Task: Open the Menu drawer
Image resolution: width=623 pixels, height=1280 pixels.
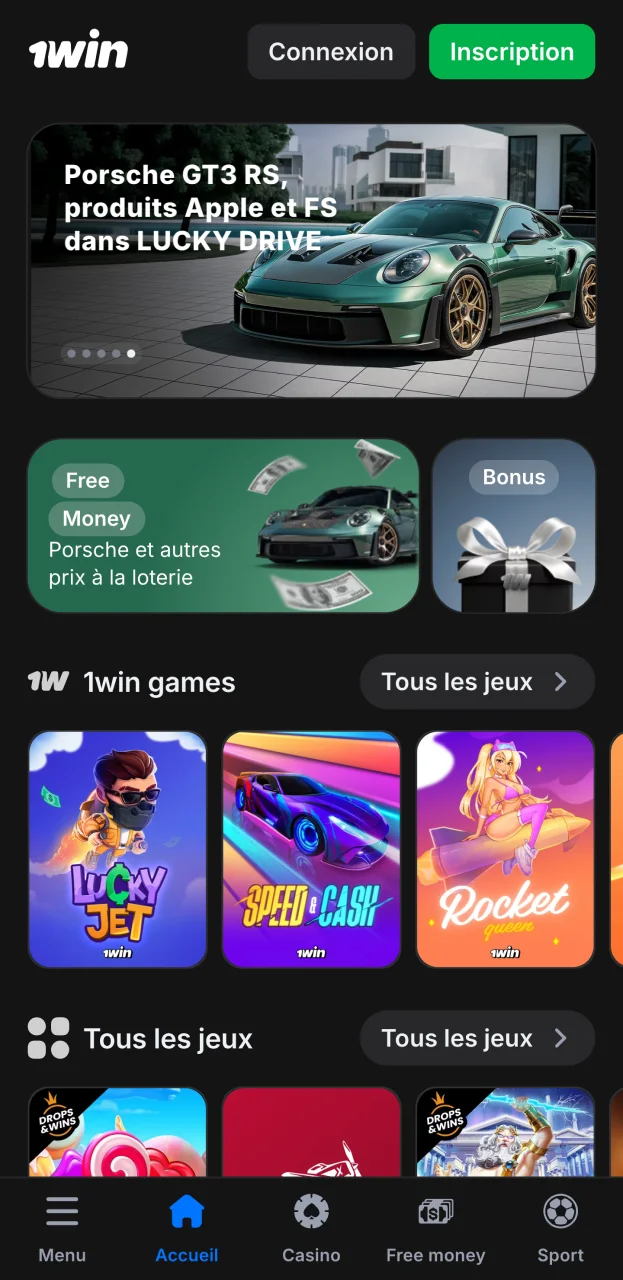Action: 62,1229
